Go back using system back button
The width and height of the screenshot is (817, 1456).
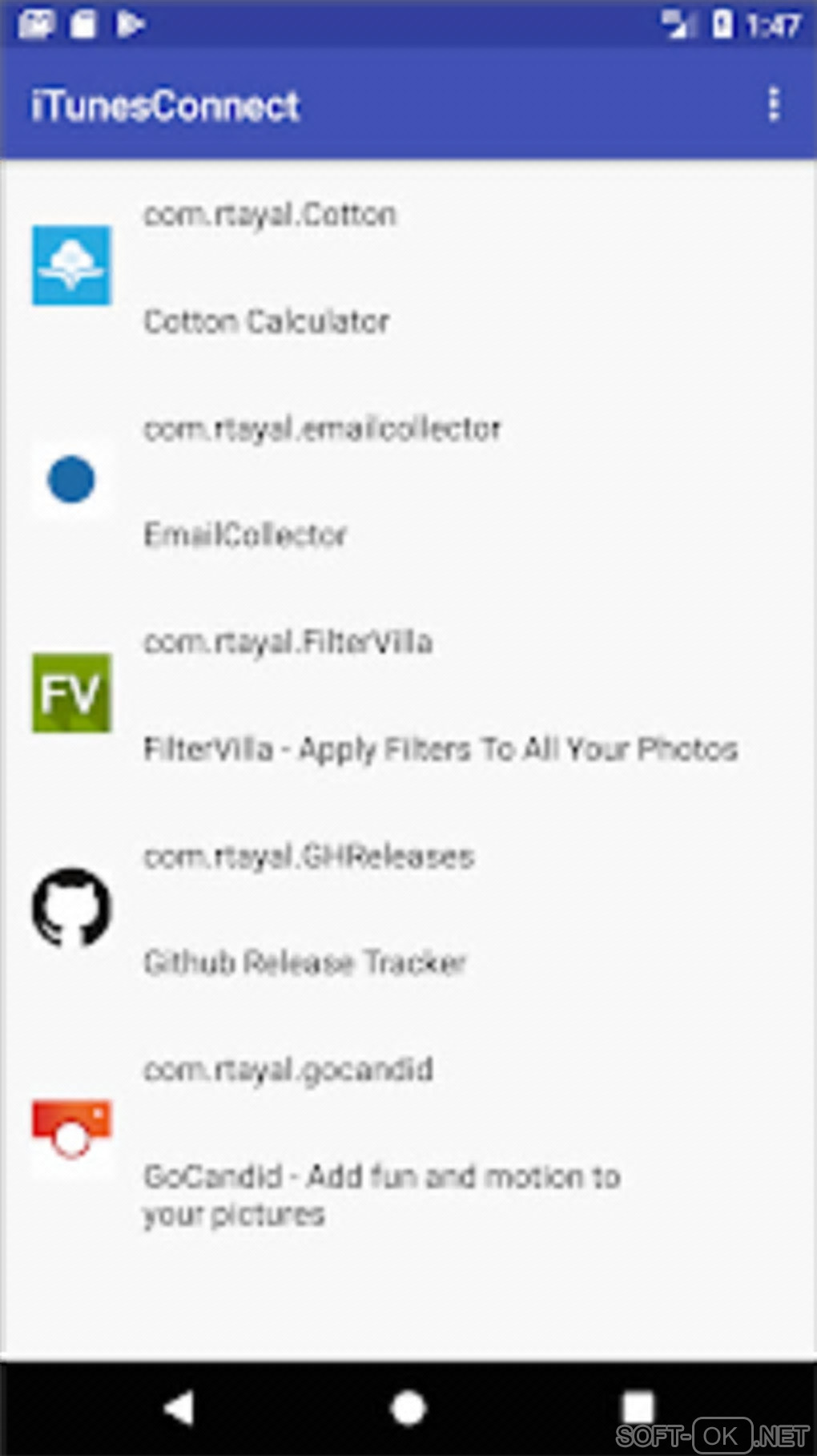click(x=179, y=1408)
